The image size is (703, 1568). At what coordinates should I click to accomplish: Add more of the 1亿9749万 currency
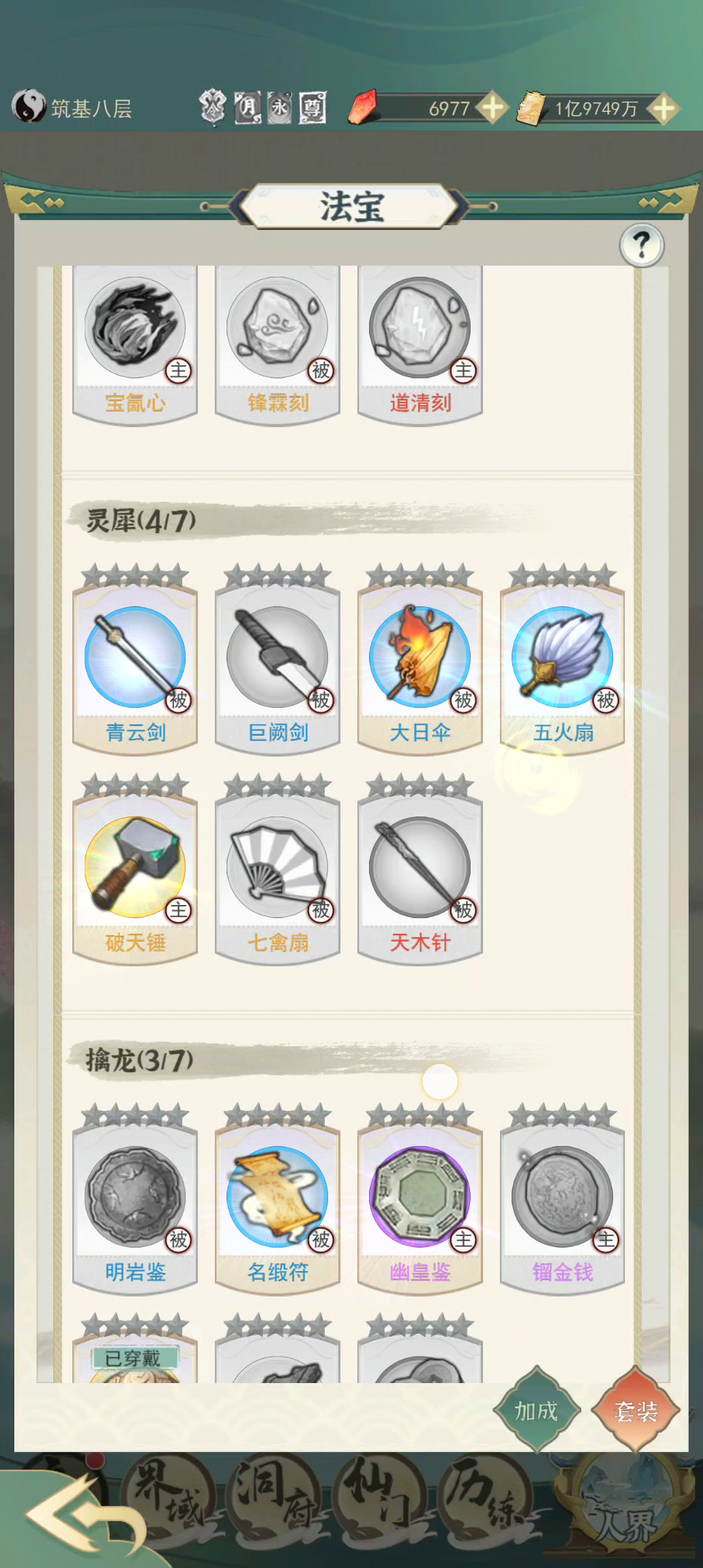[663, 108]
